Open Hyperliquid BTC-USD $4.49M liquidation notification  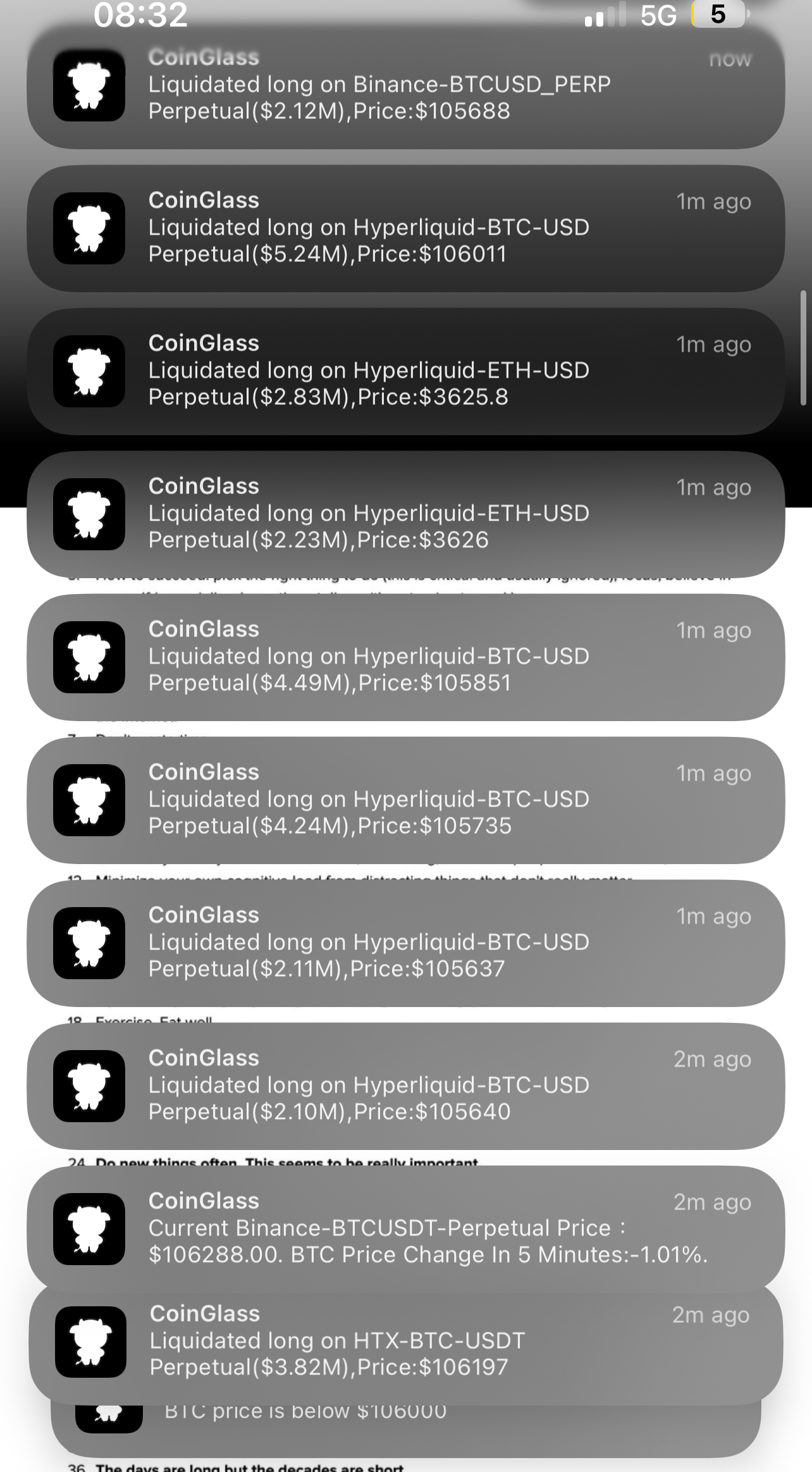[405, 657]
